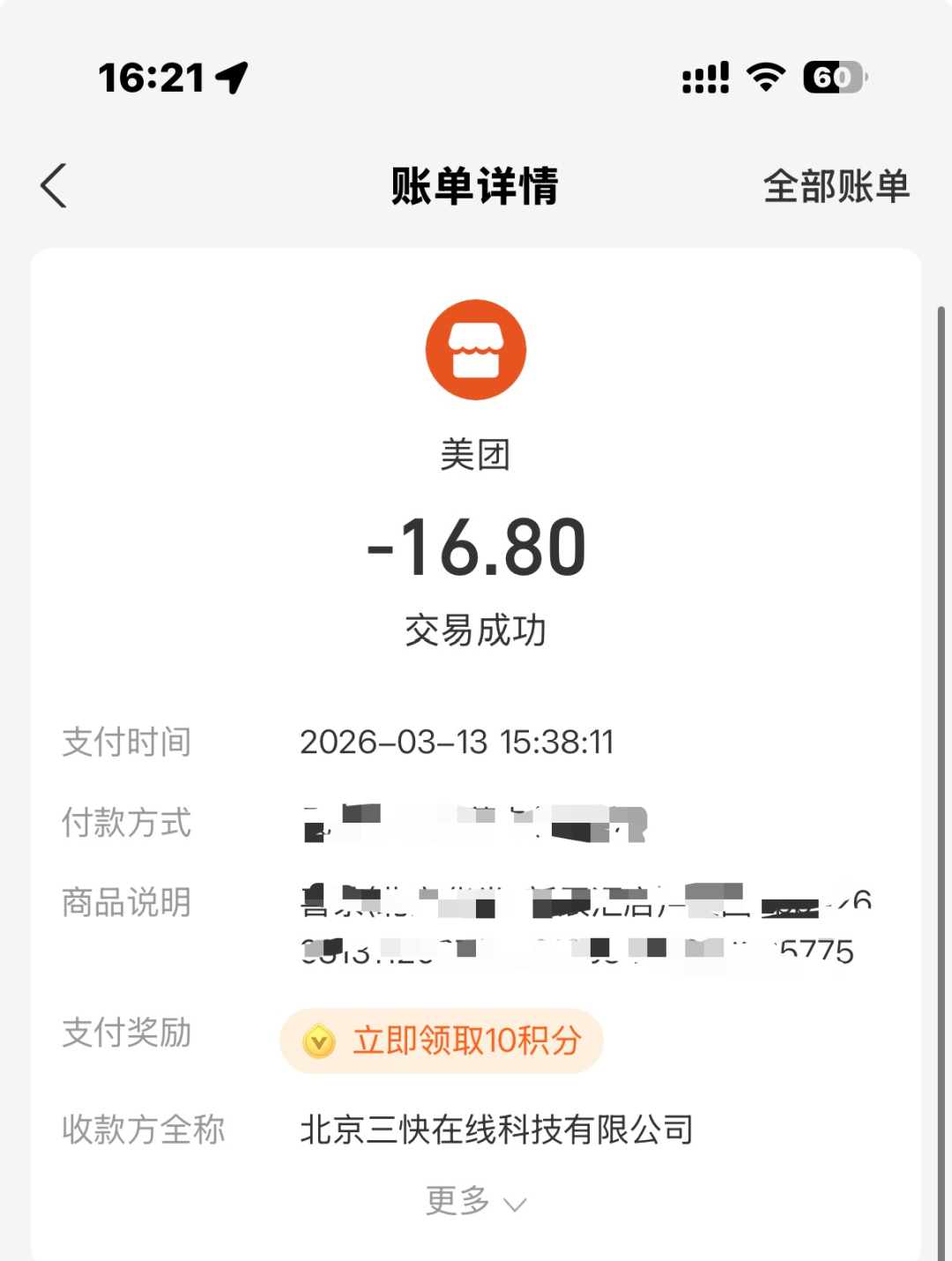Screen dimensions: 952x1261
Task: Go back from the 账单详情 page
Action: point(55,186)
